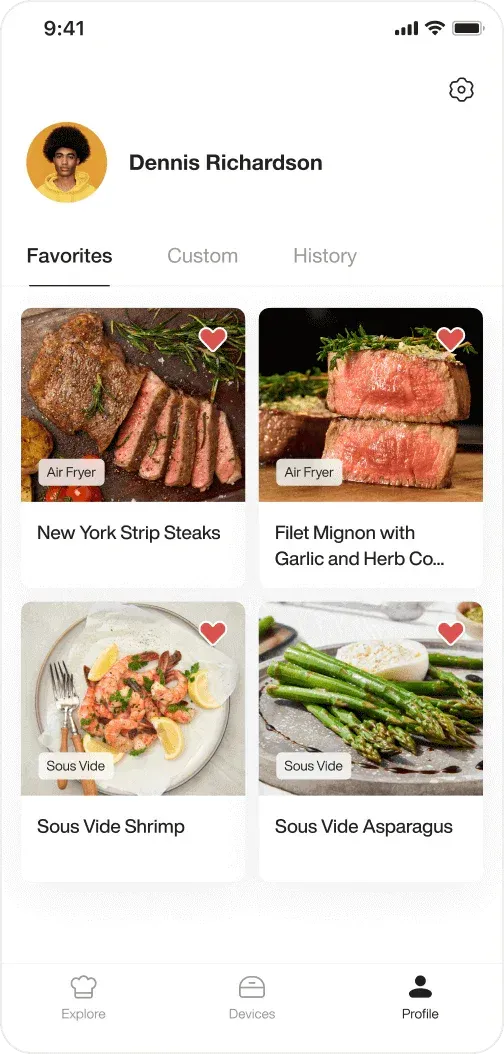This screenshot has height=1054, width=504.
Task: Open the New York Strip Steaks recipe
Action: coord(133,448)
